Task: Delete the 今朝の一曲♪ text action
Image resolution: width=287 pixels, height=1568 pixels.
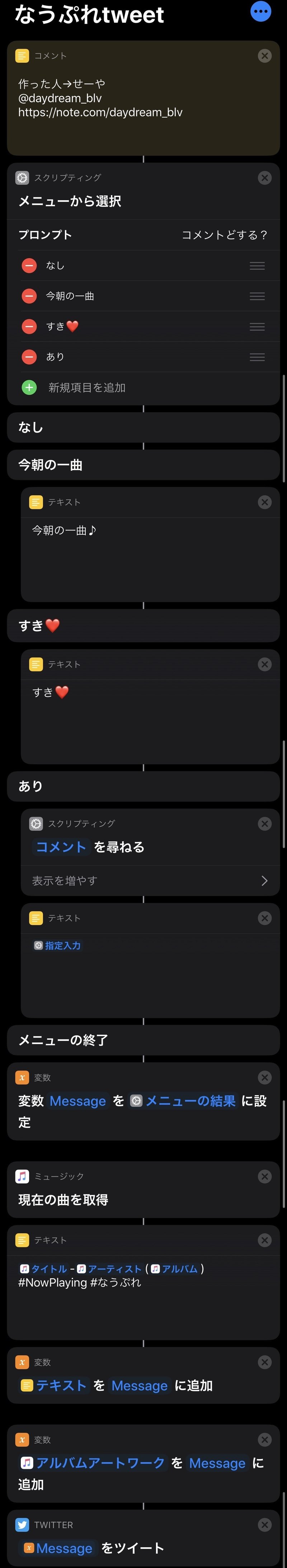Action: tap(264, 502)
